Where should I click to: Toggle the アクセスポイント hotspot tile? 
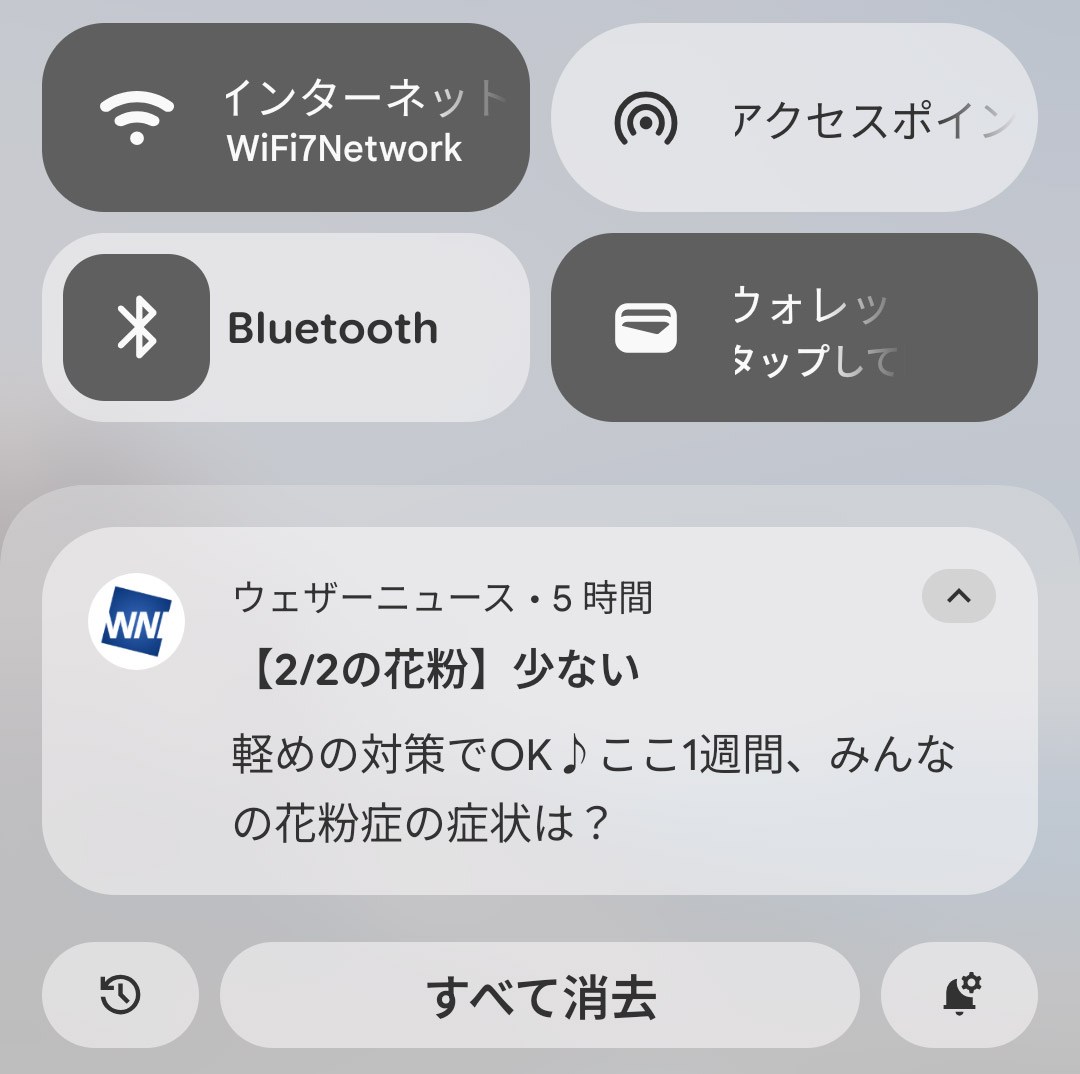tap(794, 118)
